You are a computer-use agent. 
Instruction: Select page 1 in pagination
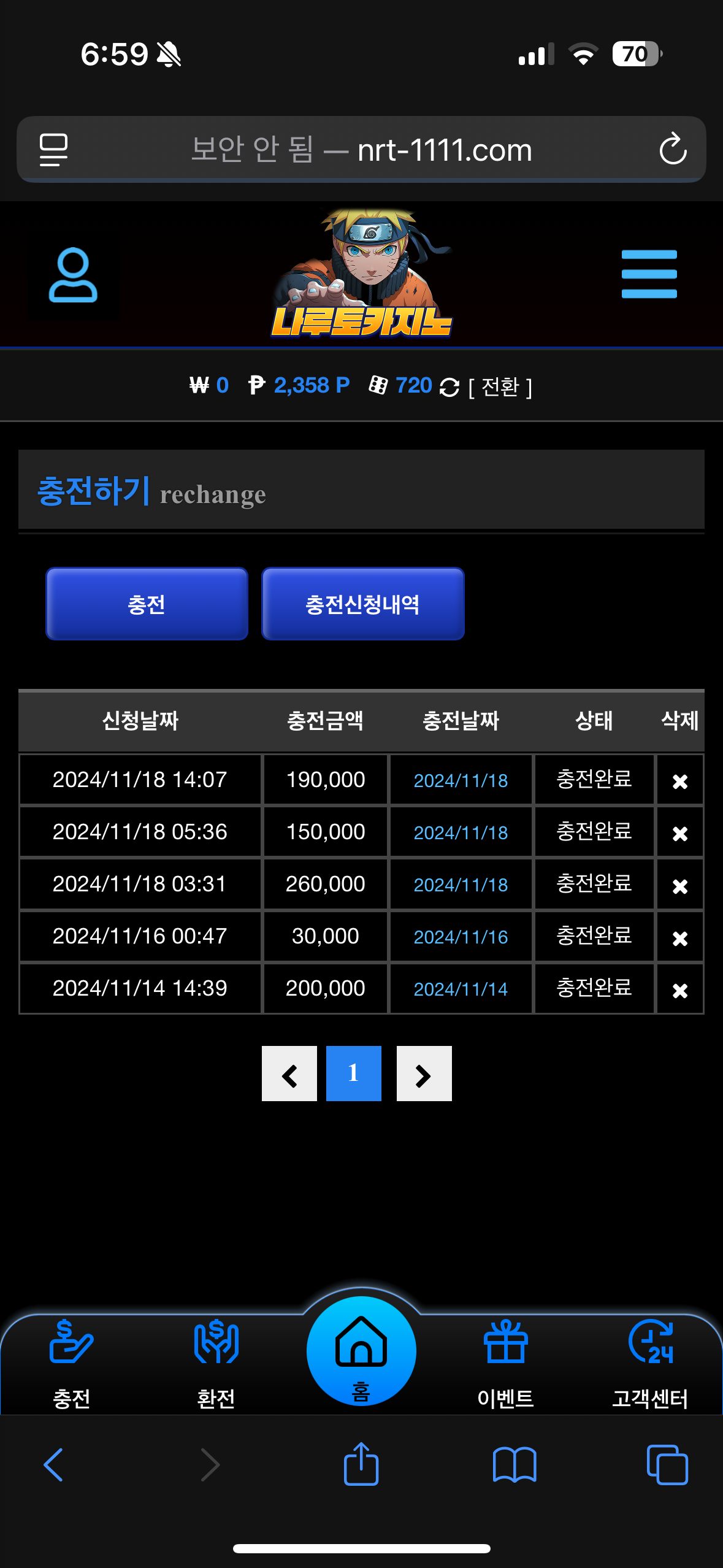click(x=353, y=1074)
